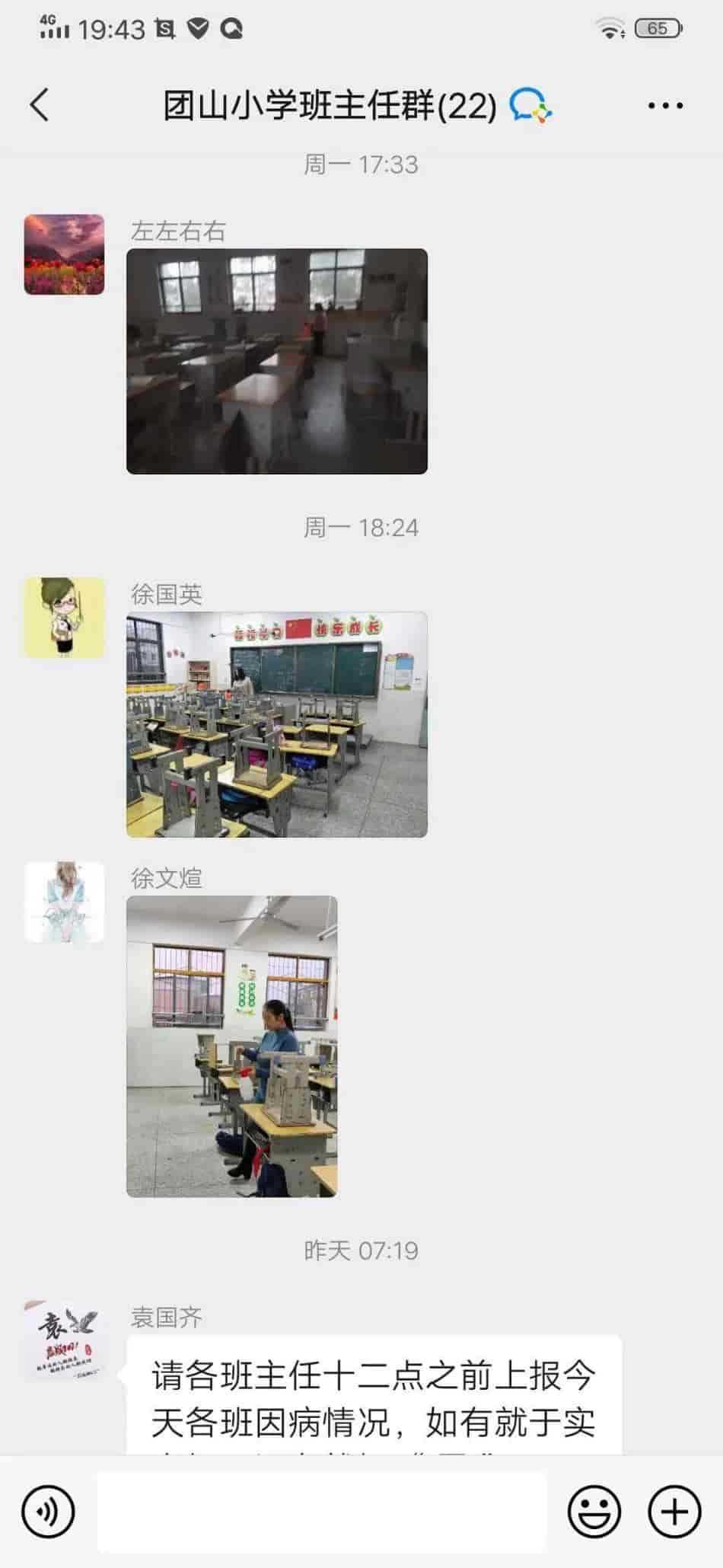Go back from the group chat

coord(40,105)
